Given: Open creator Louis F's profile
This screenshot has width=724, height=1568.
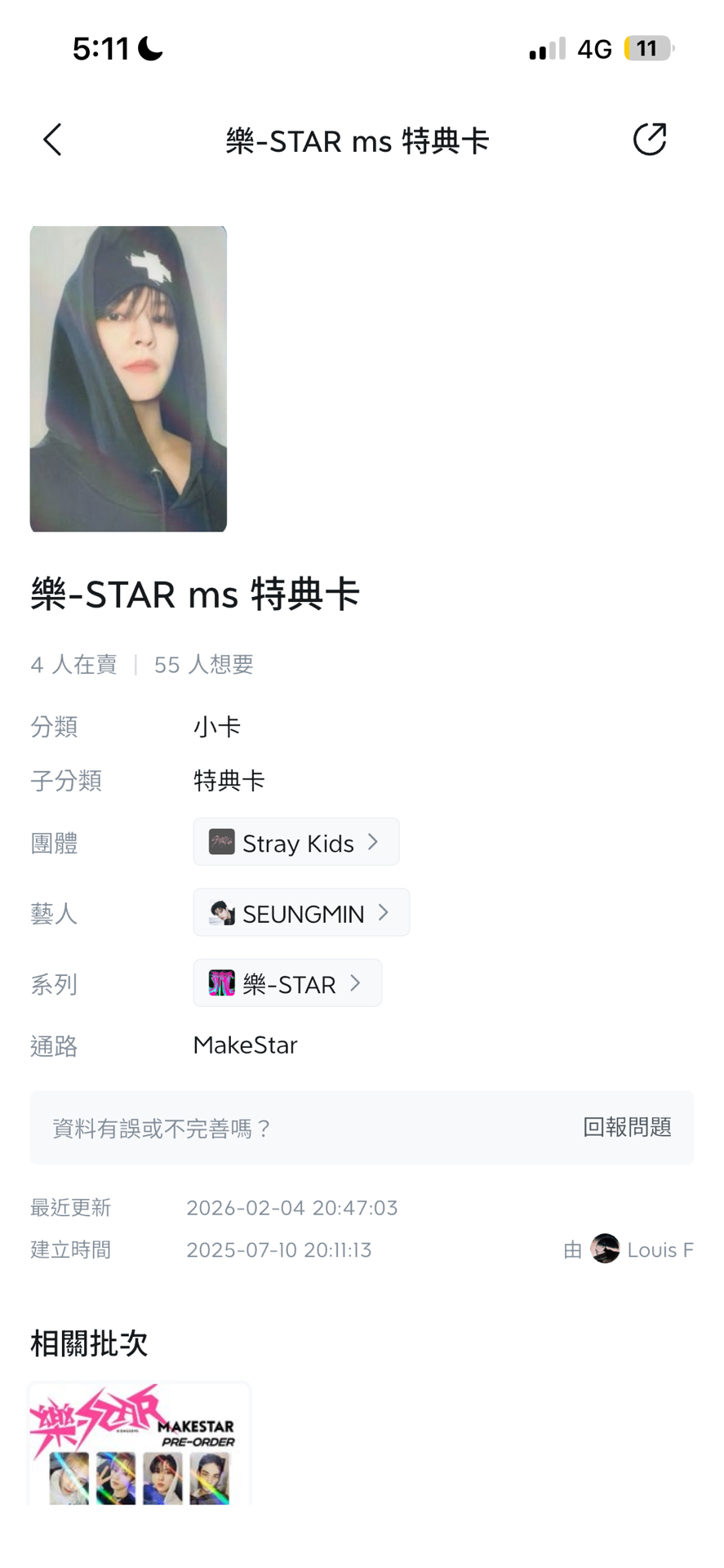Looking at the screenshot, I should pos(642,1249).
